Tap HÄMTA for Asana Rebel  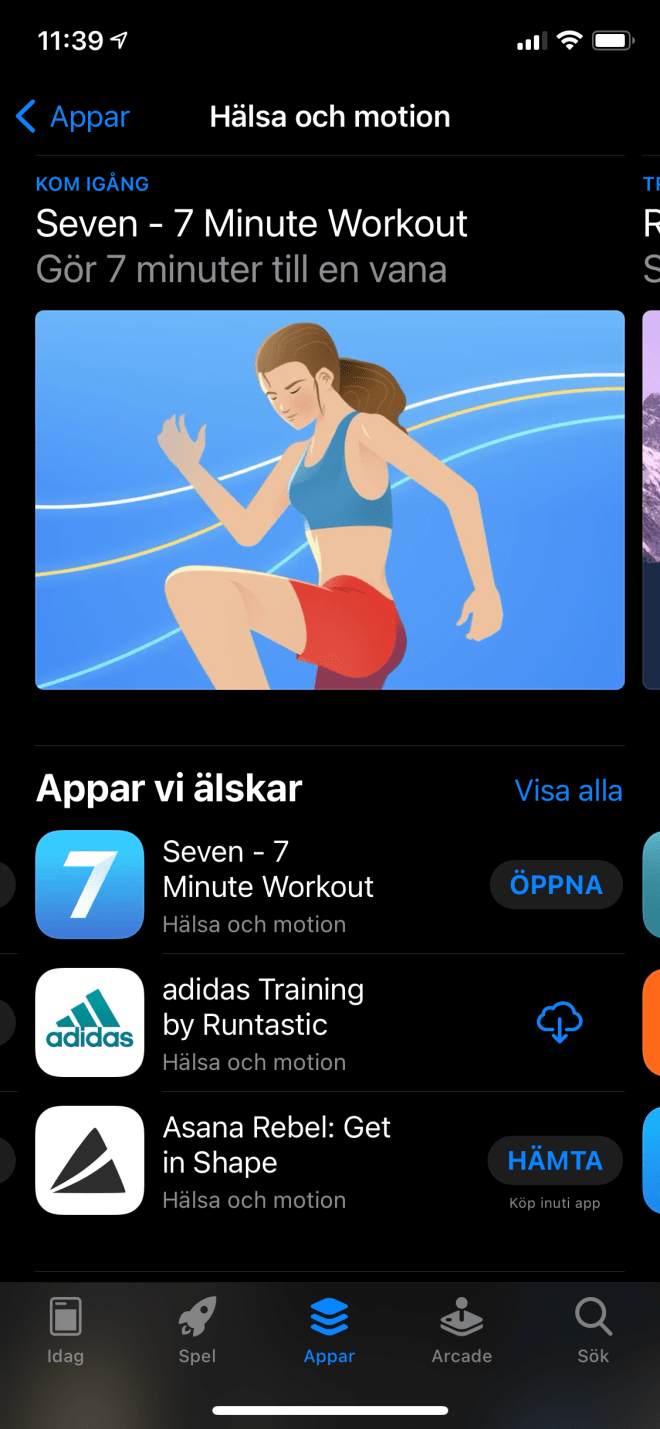(555, 1161)
